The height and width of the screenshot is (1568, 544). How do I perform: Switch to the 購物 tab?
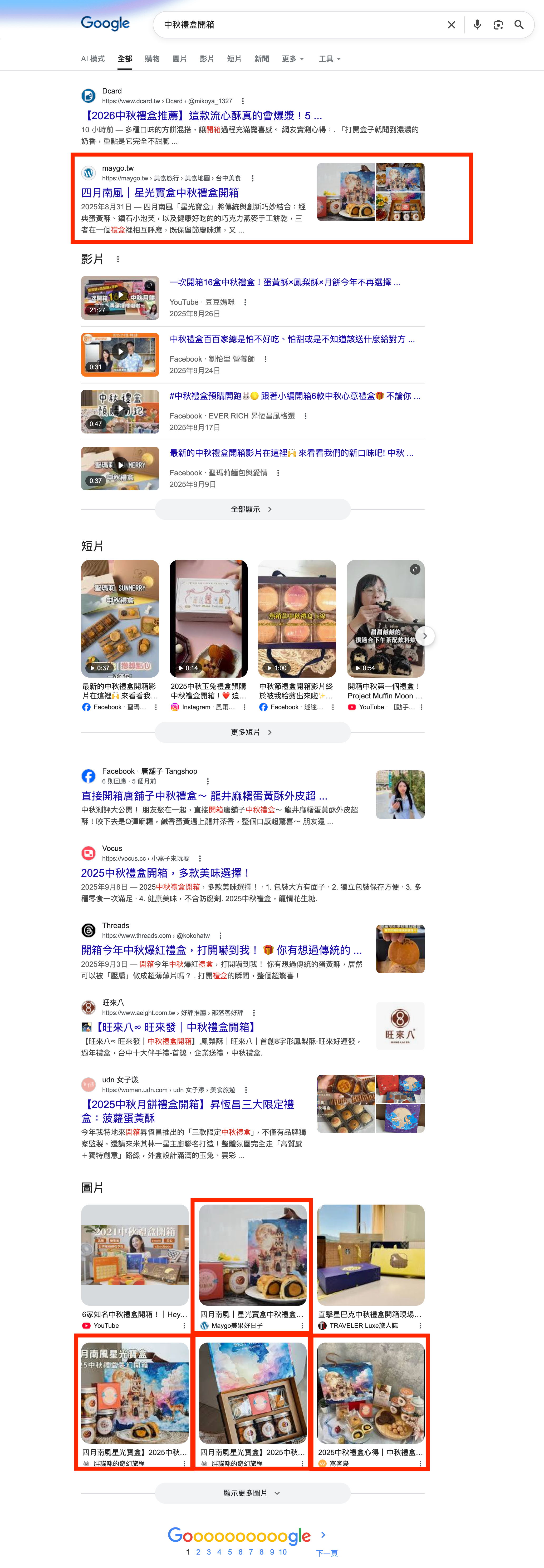pos(152,59)
